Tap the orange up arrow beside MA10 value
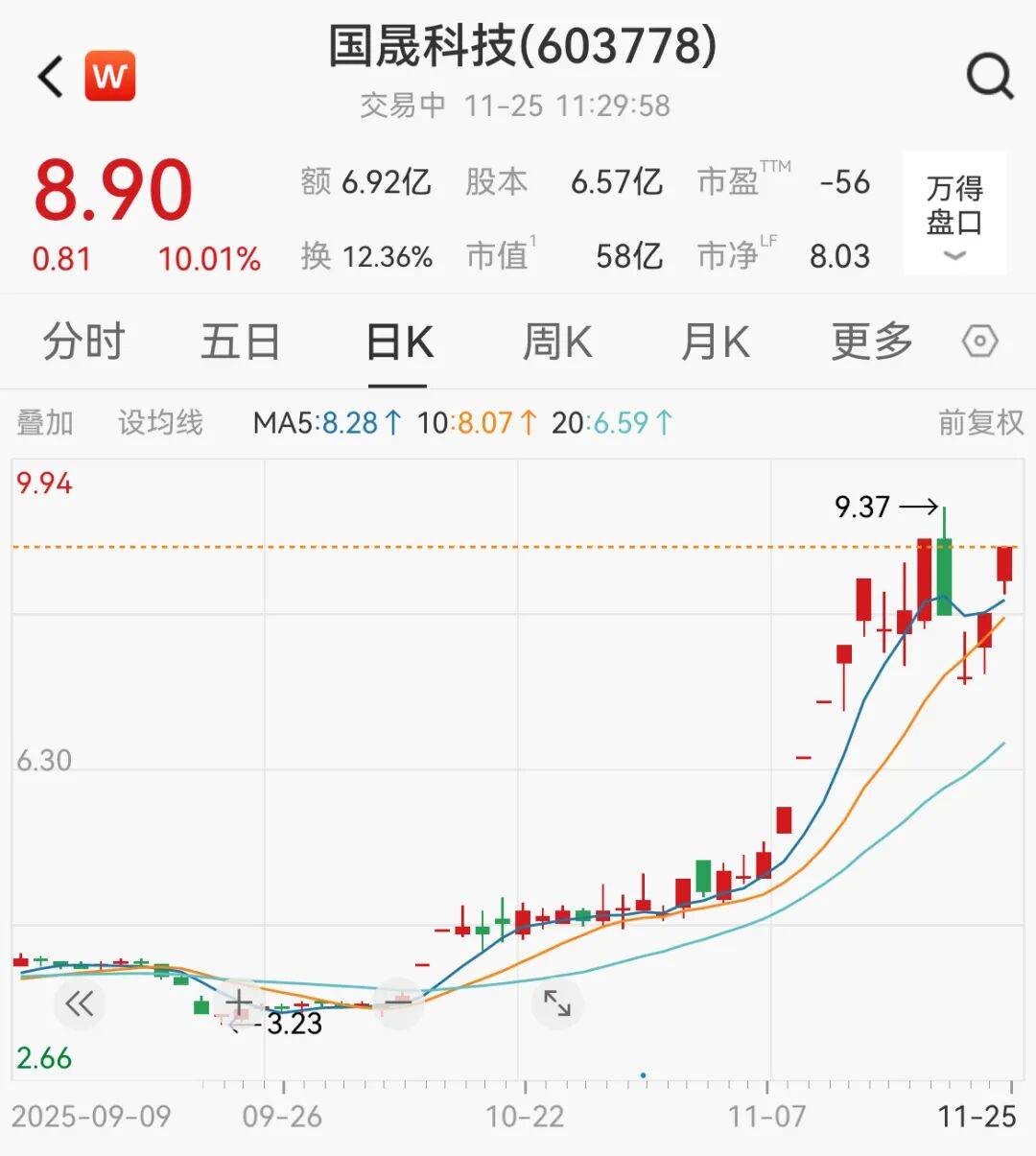This screenshot has width=1036, height=1156. tap(527, 421)
